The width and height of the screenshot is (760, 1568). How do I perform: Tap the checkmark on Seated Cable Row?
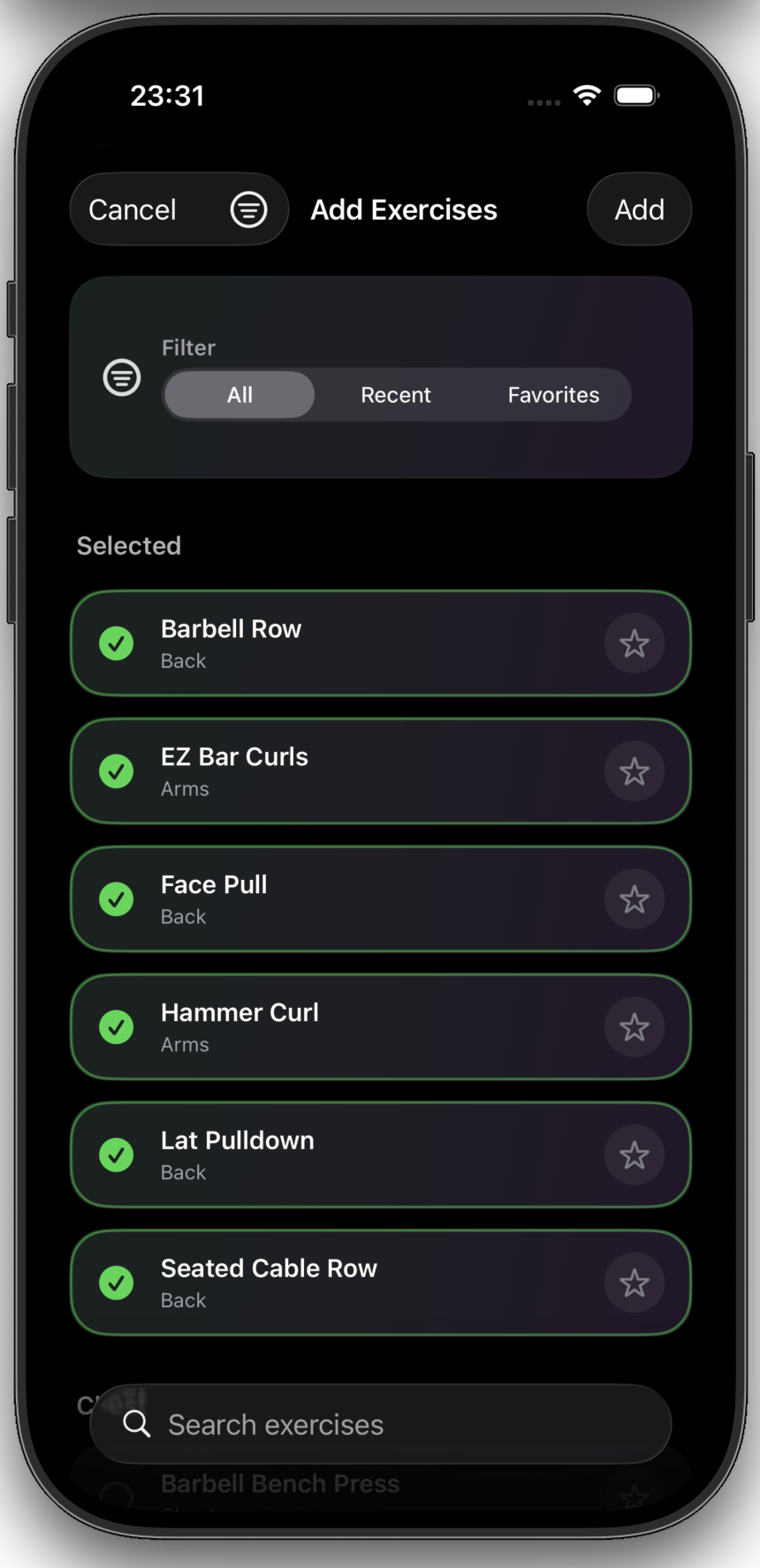coord(117,1283)
